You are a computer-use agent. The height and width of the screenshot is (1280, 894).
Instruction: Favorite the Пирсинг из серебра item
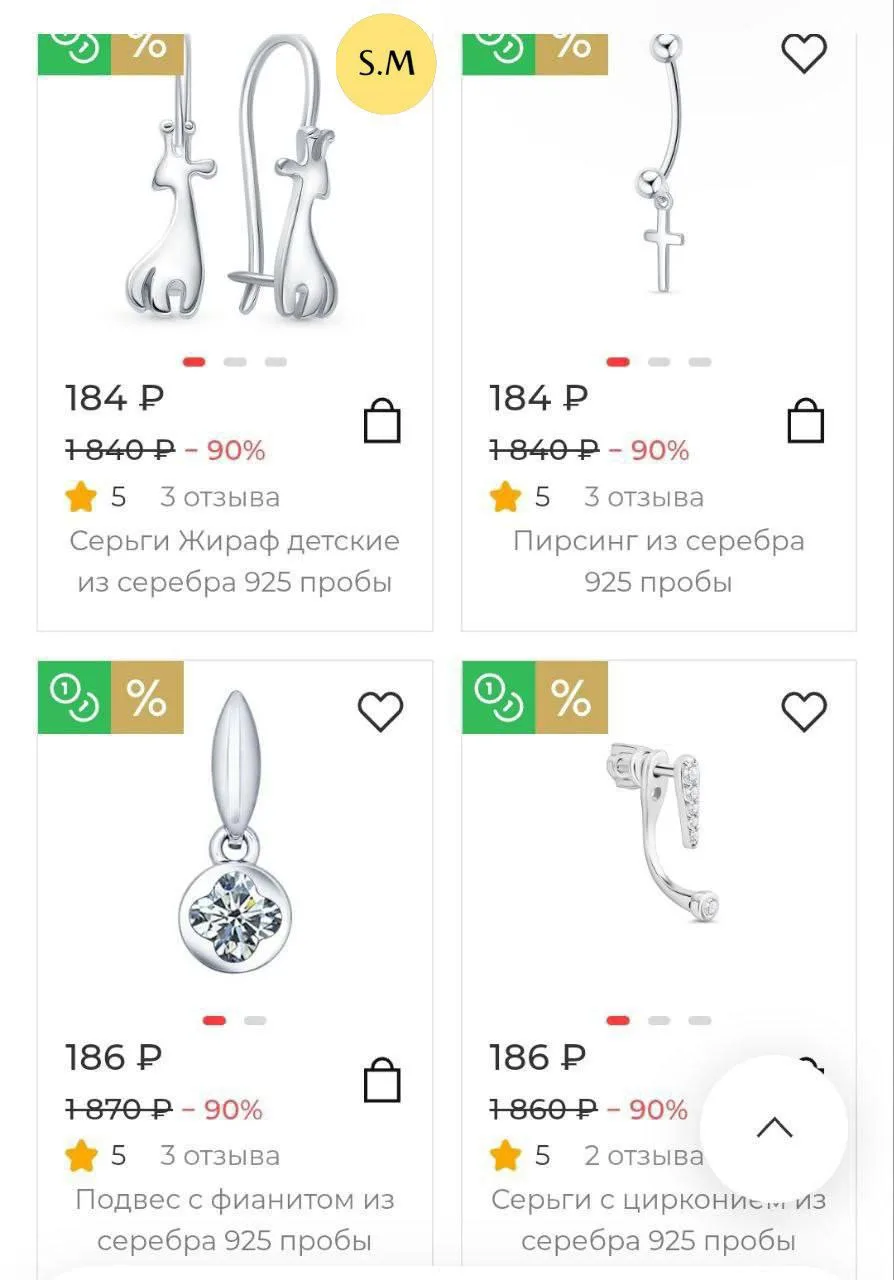[x=804, y=54]
